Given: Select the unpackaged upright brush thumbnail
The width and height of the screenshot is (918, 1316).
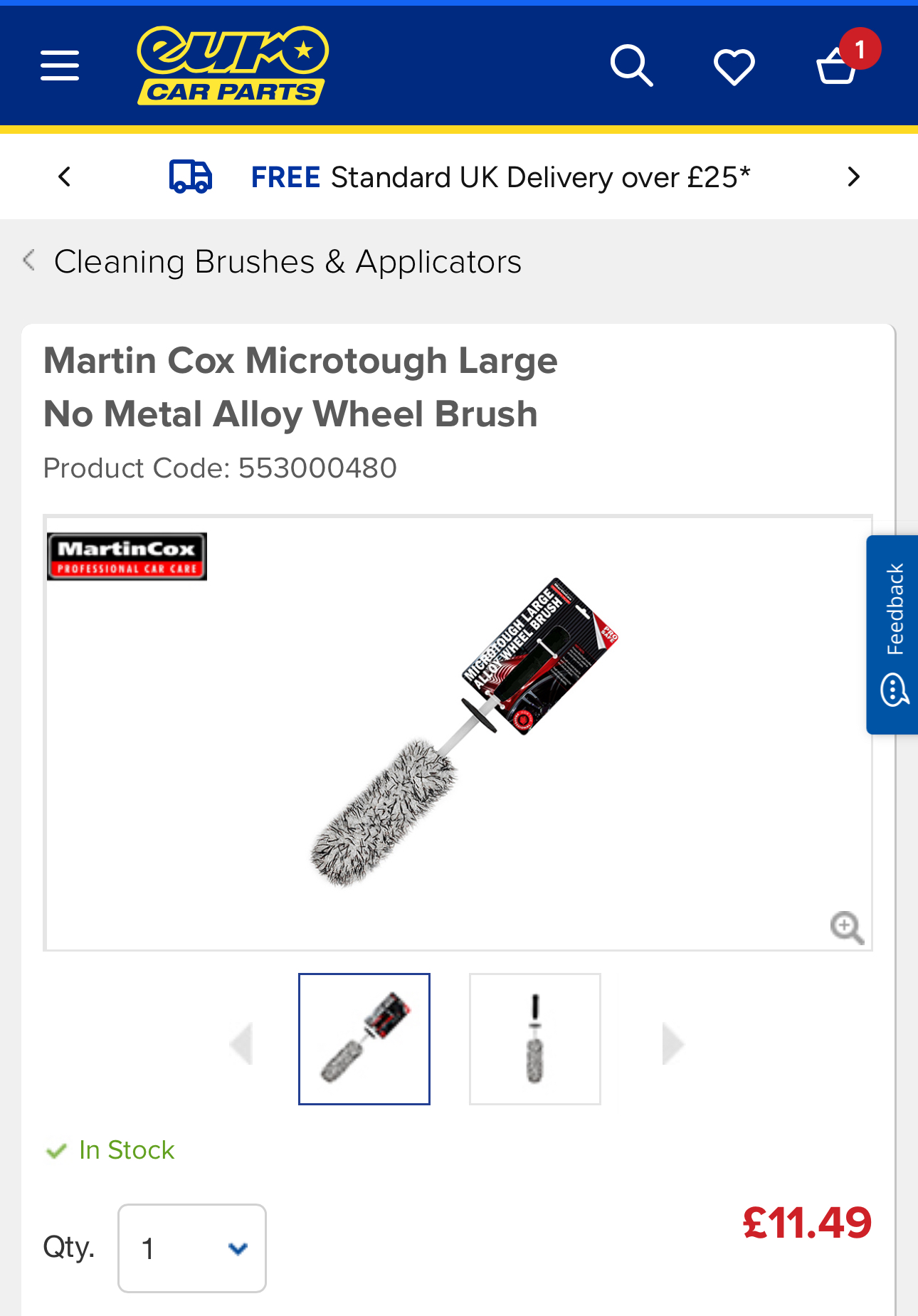Looking at the screenshot, I should 535,1038.
